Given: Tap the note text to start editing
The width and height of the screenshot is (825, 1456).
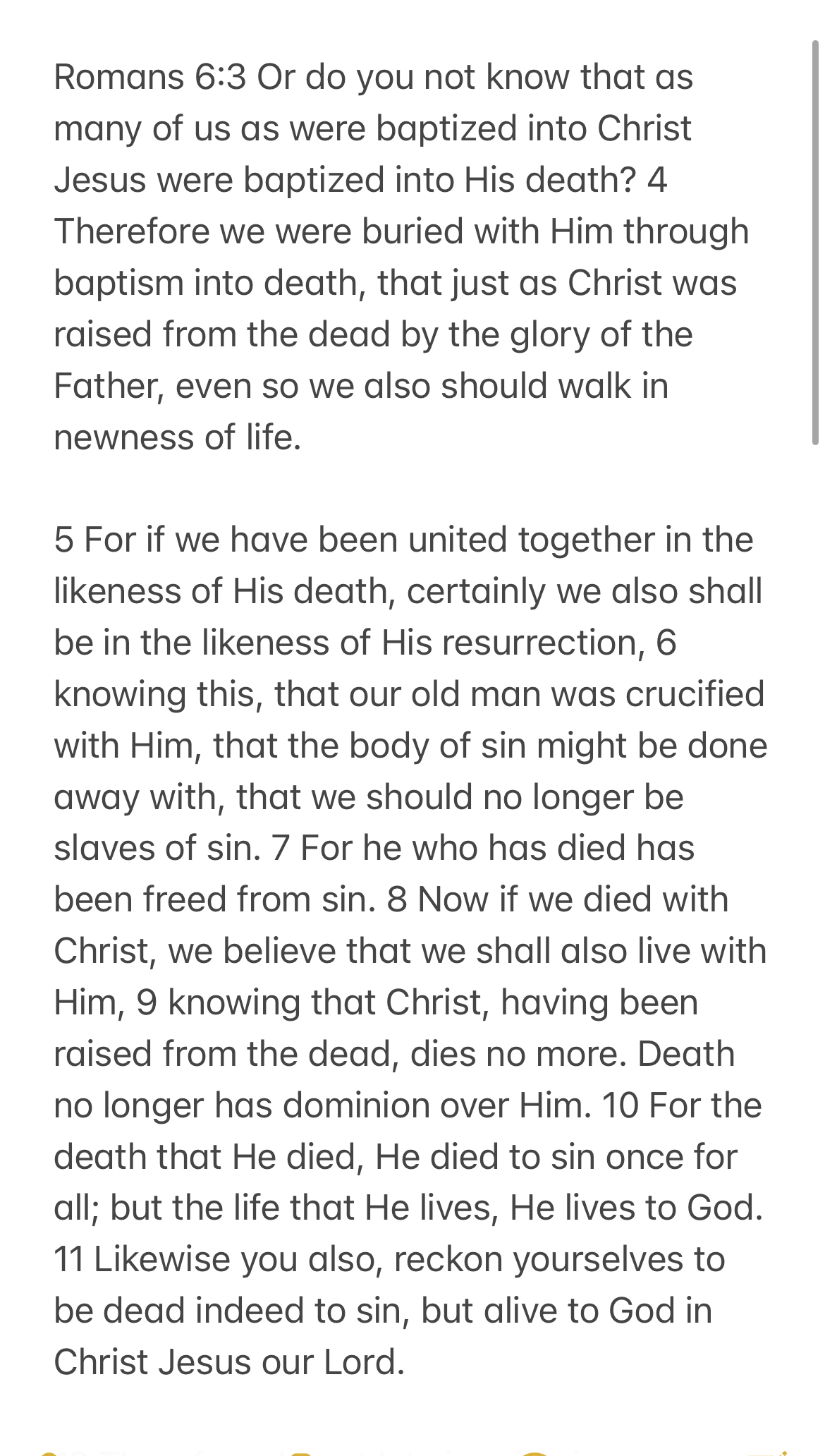Looking at the screenshot, I should coord(409,720).
